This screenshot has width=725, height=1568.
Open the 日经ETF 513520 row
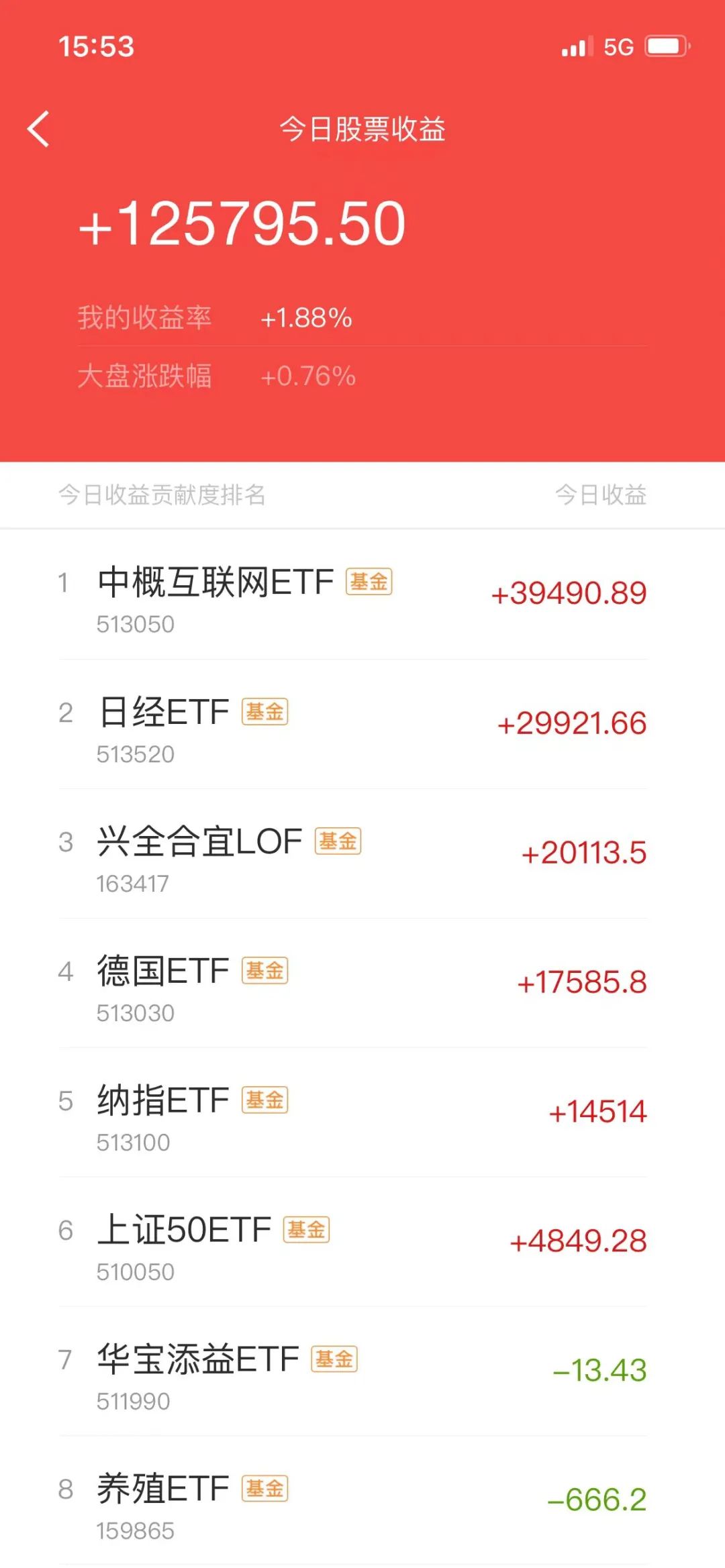[x=362, y=724]
